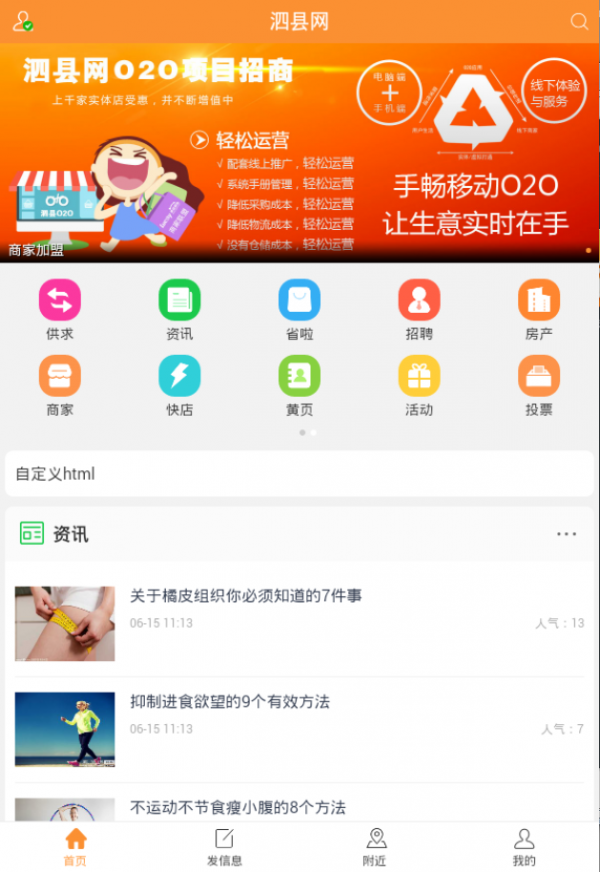Open the 商家加盟 O2O banner
The height and width of the screenshot is (872, 600).
point(300,153)
